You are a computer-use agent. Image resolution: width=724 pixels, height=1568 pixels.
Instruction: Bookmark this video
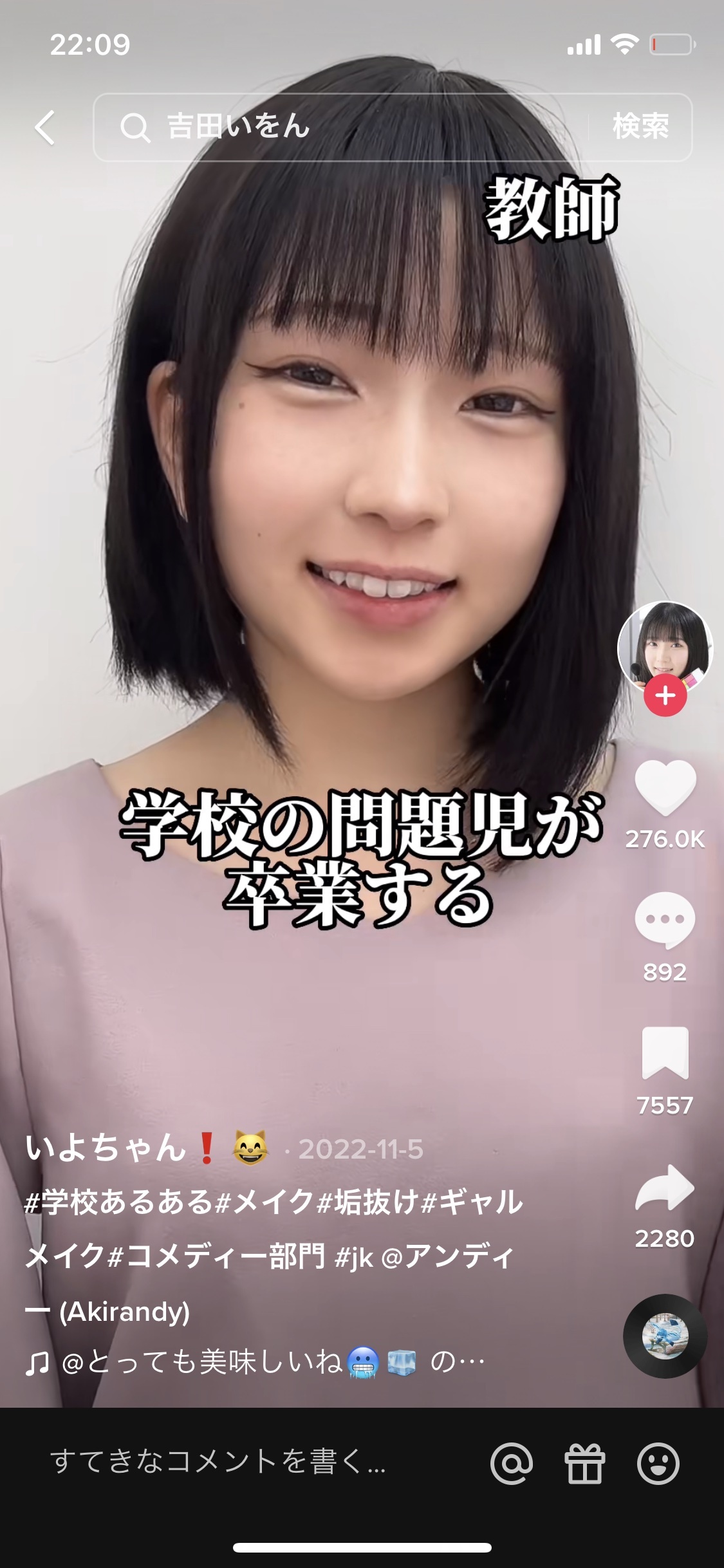click(665, 1054)
